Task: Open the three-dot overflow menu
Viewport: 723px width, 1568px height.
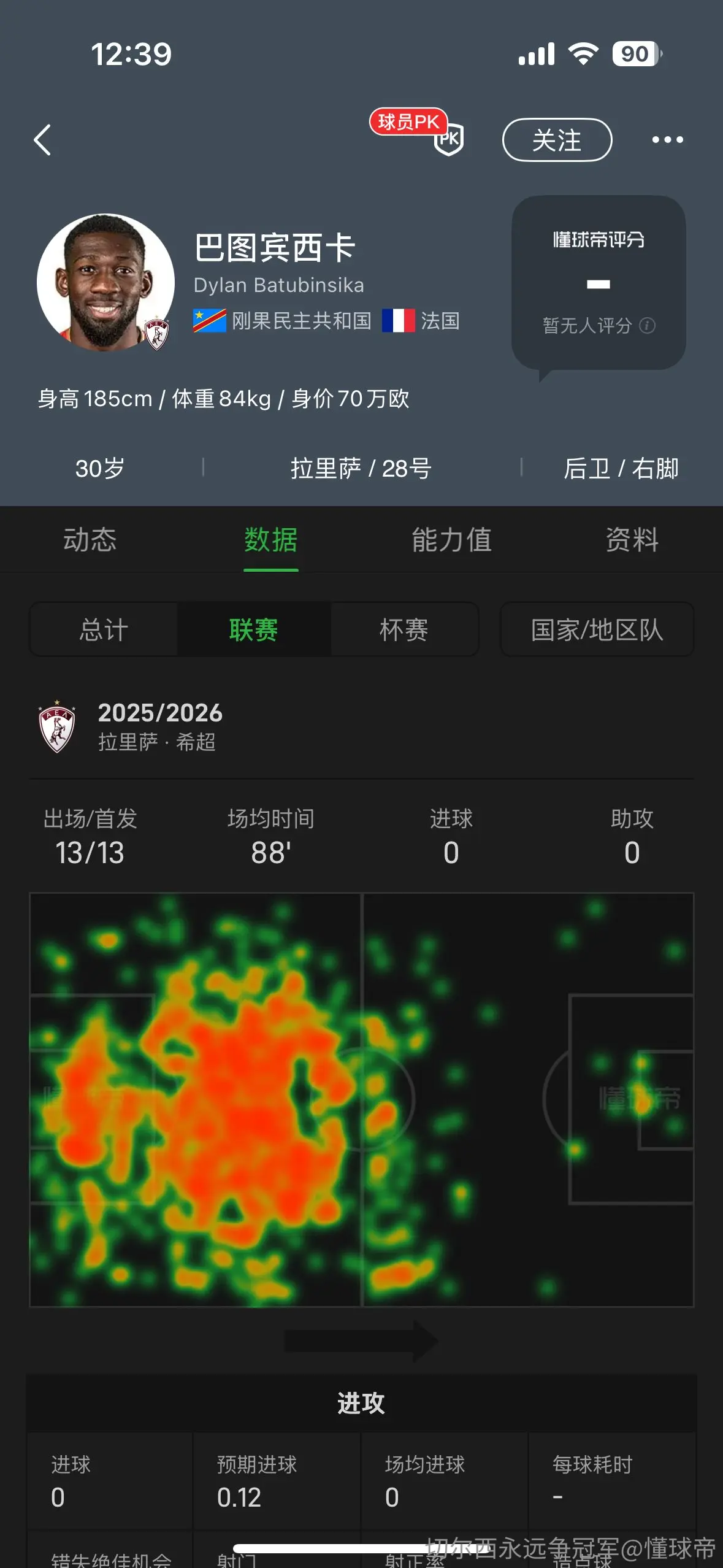Action: [667, 140]
